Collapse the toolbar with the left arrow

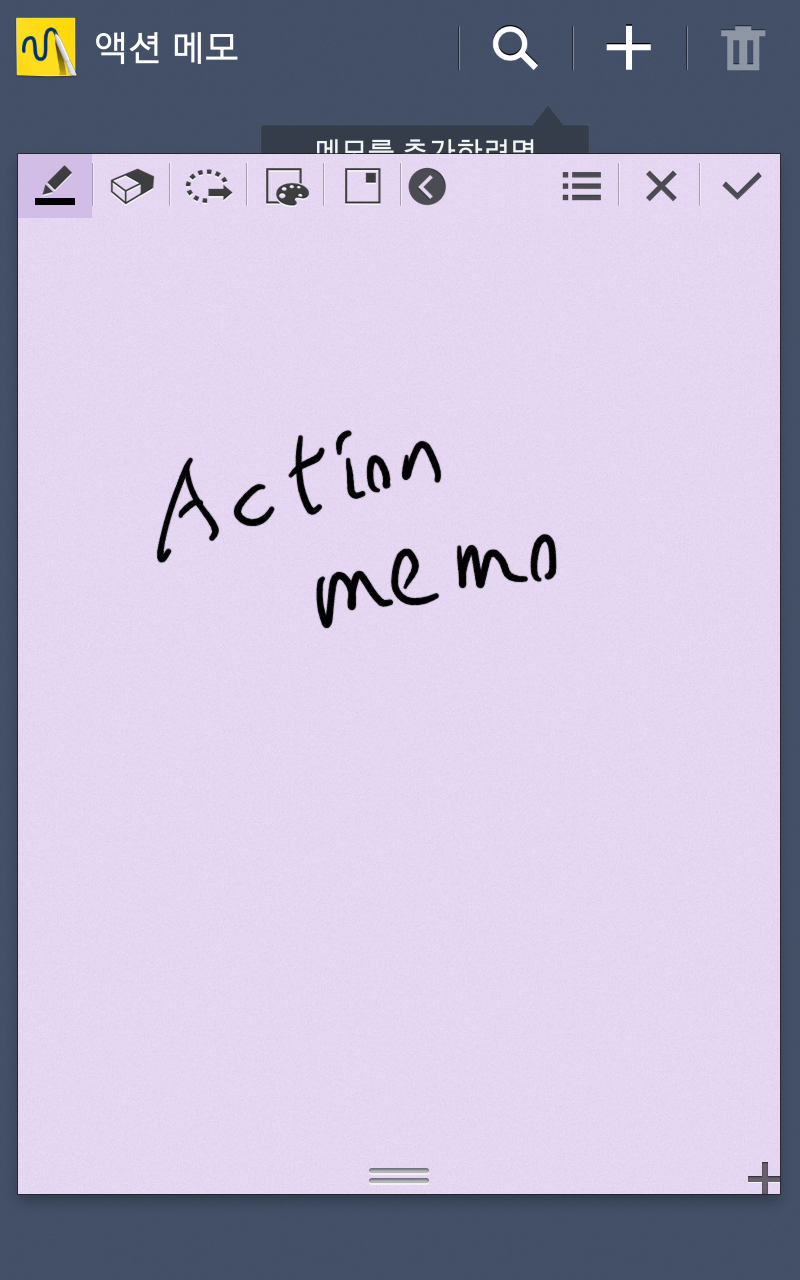pyautogui.click(x=427, y=186)
